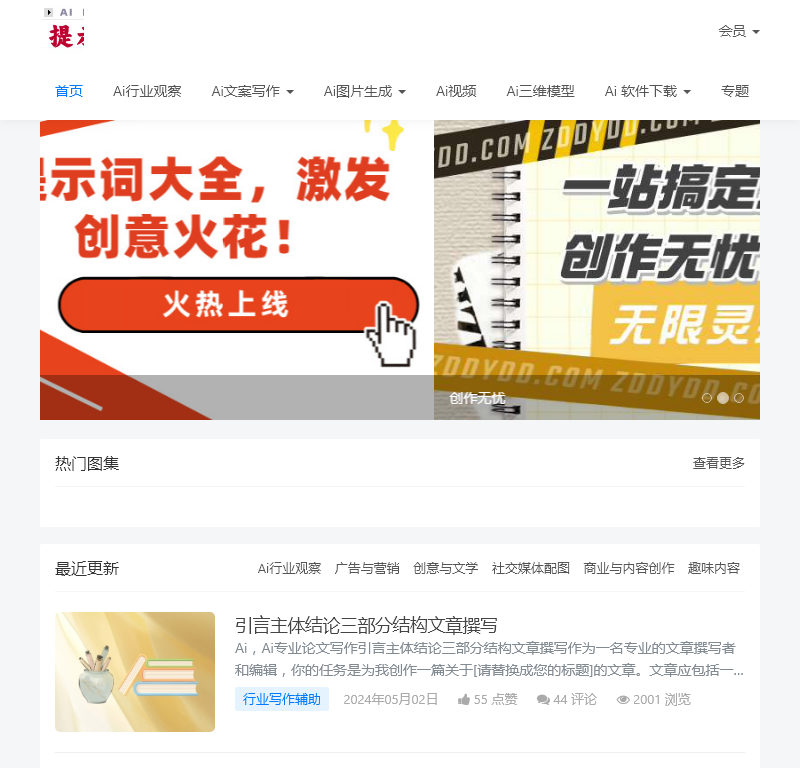Open the Ai三维模型 section
This screenshot has width=800, height=768.
tap(540, 91)
